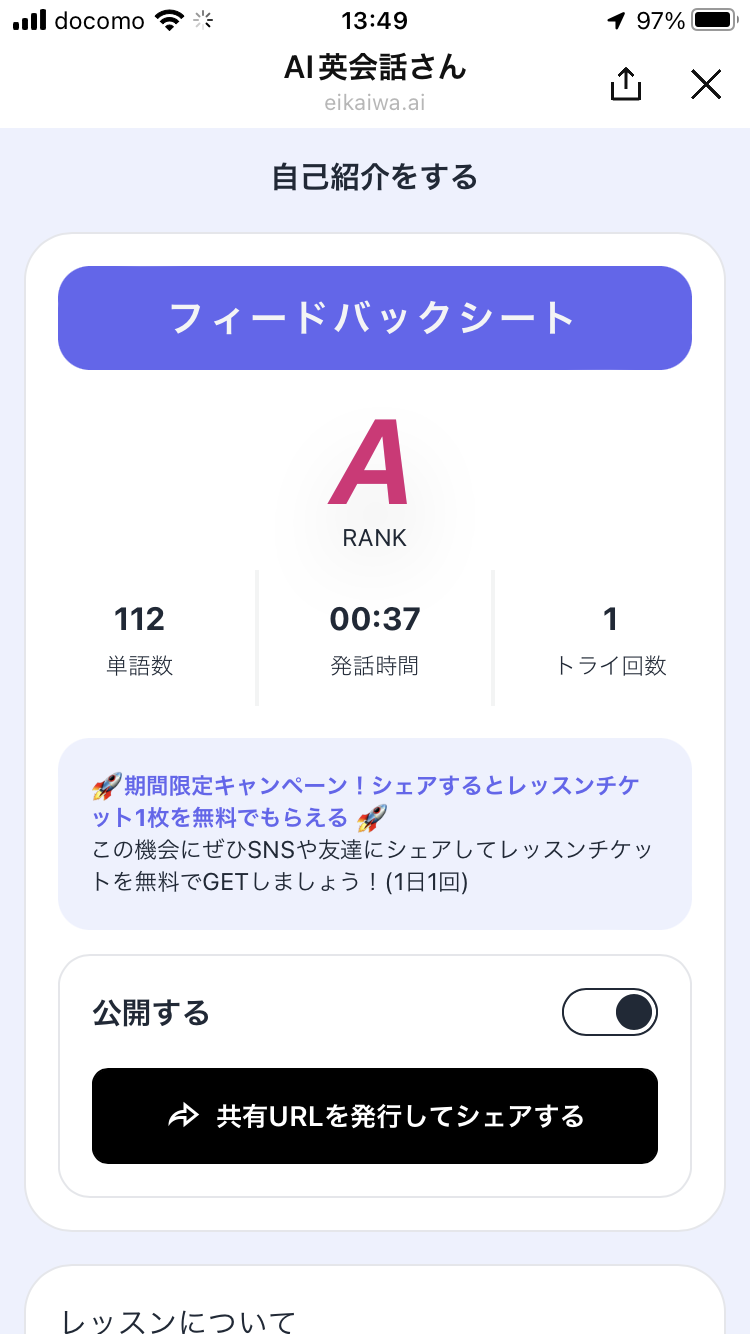Tap the share icon in the header

[625, 85]
